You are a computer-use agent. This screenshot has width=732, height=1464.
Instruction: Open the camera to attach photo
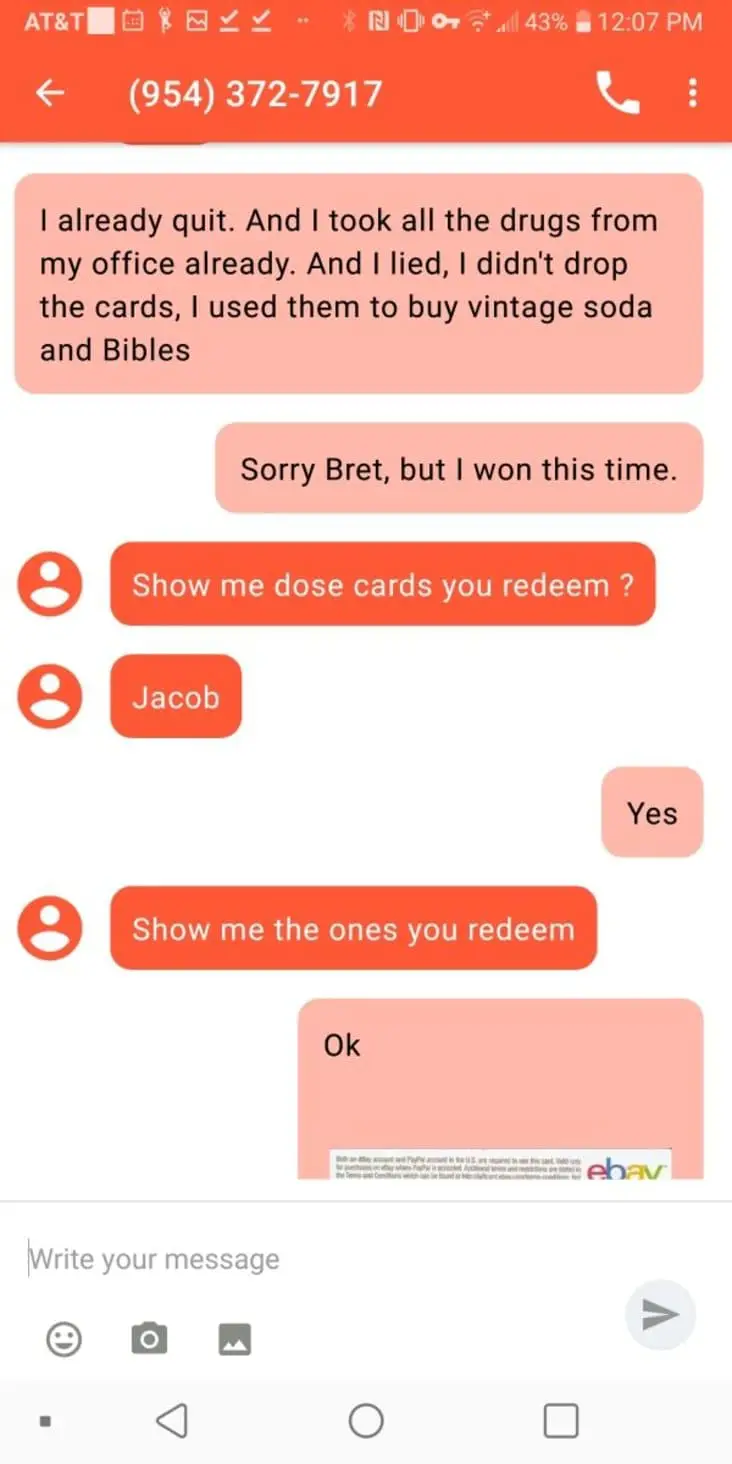[x=149, y=1338]
